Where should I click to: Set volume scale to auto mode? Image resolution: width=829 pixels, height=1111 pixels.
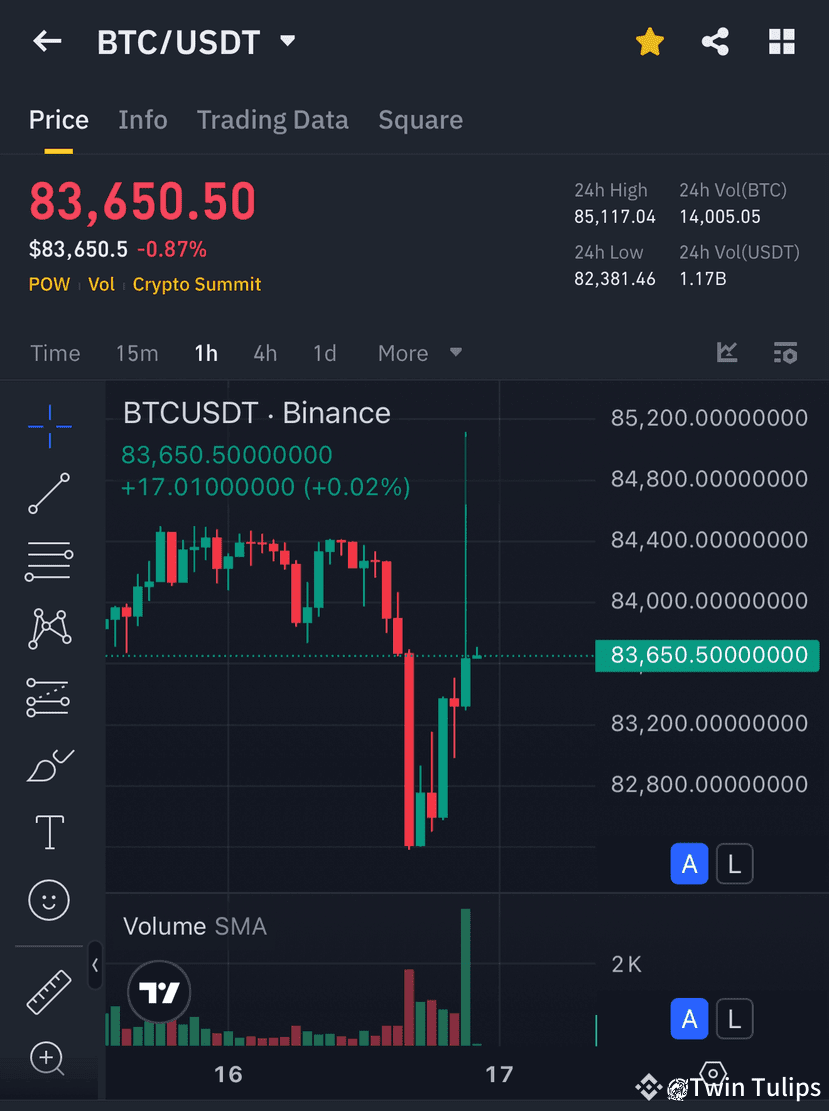[690, 1019]
